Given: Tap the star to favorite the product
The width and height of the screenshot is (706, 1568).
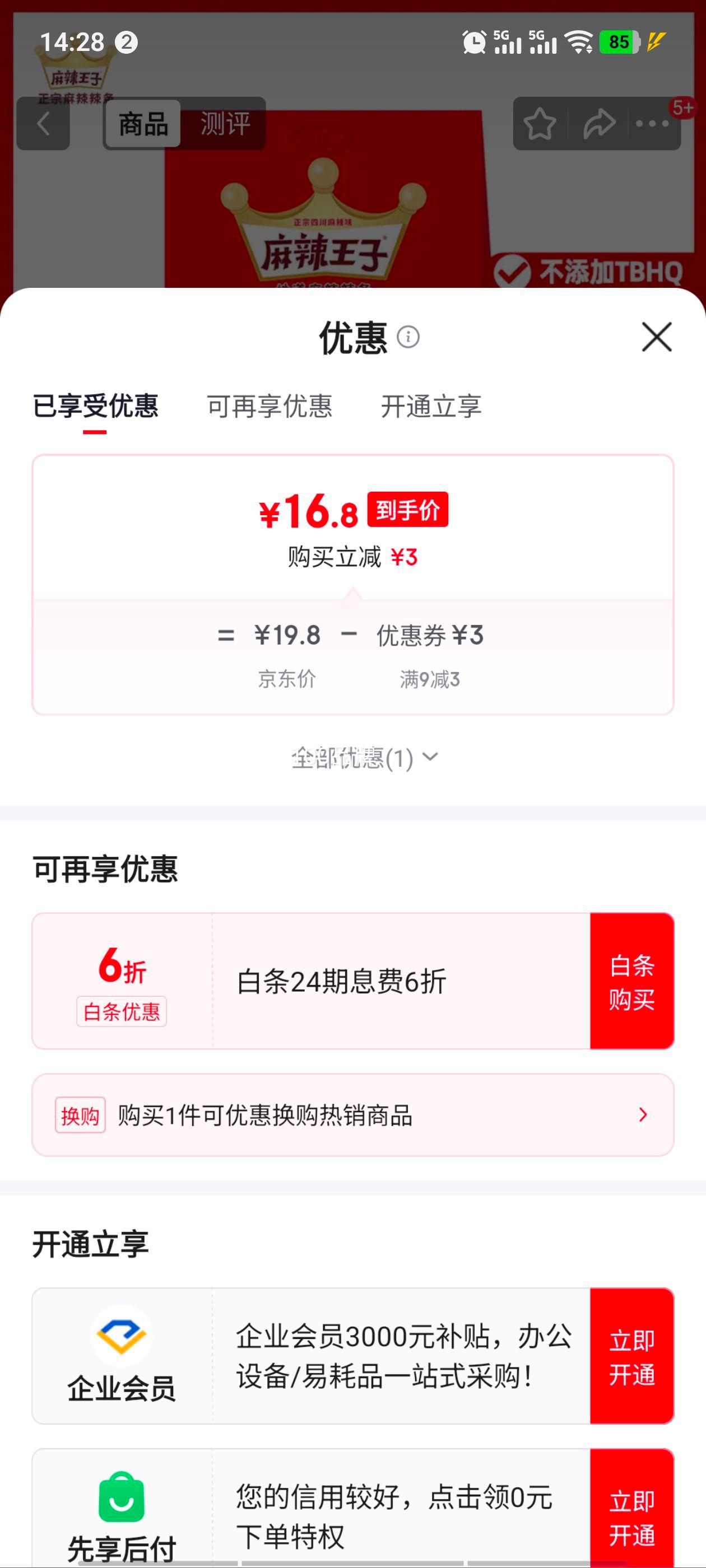Looking at the screenshot, I should (x=538, y=124).
